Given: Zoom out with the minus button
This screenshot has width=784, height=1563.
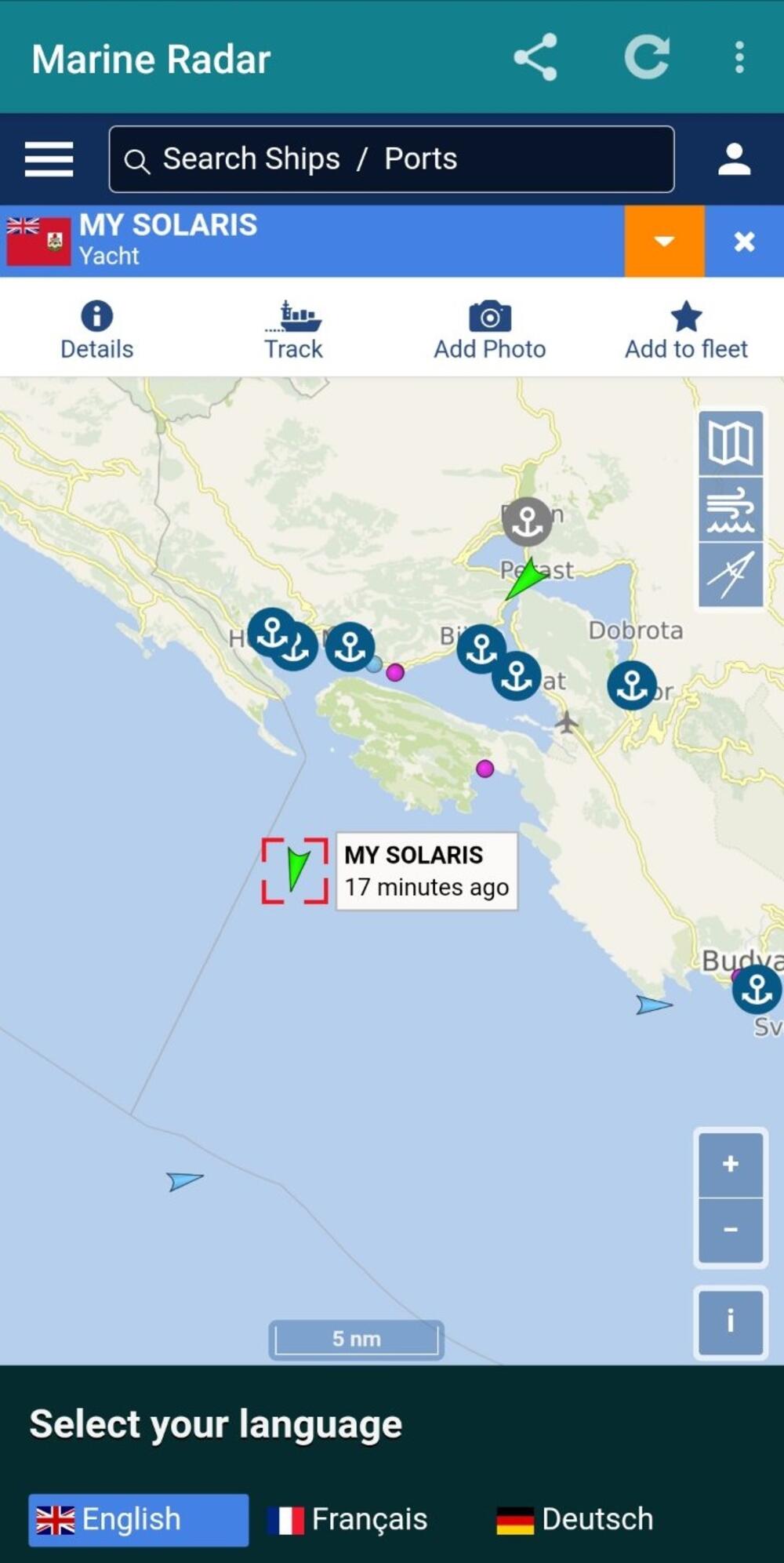Looking at the screenshot, I should click(731, 1229).
